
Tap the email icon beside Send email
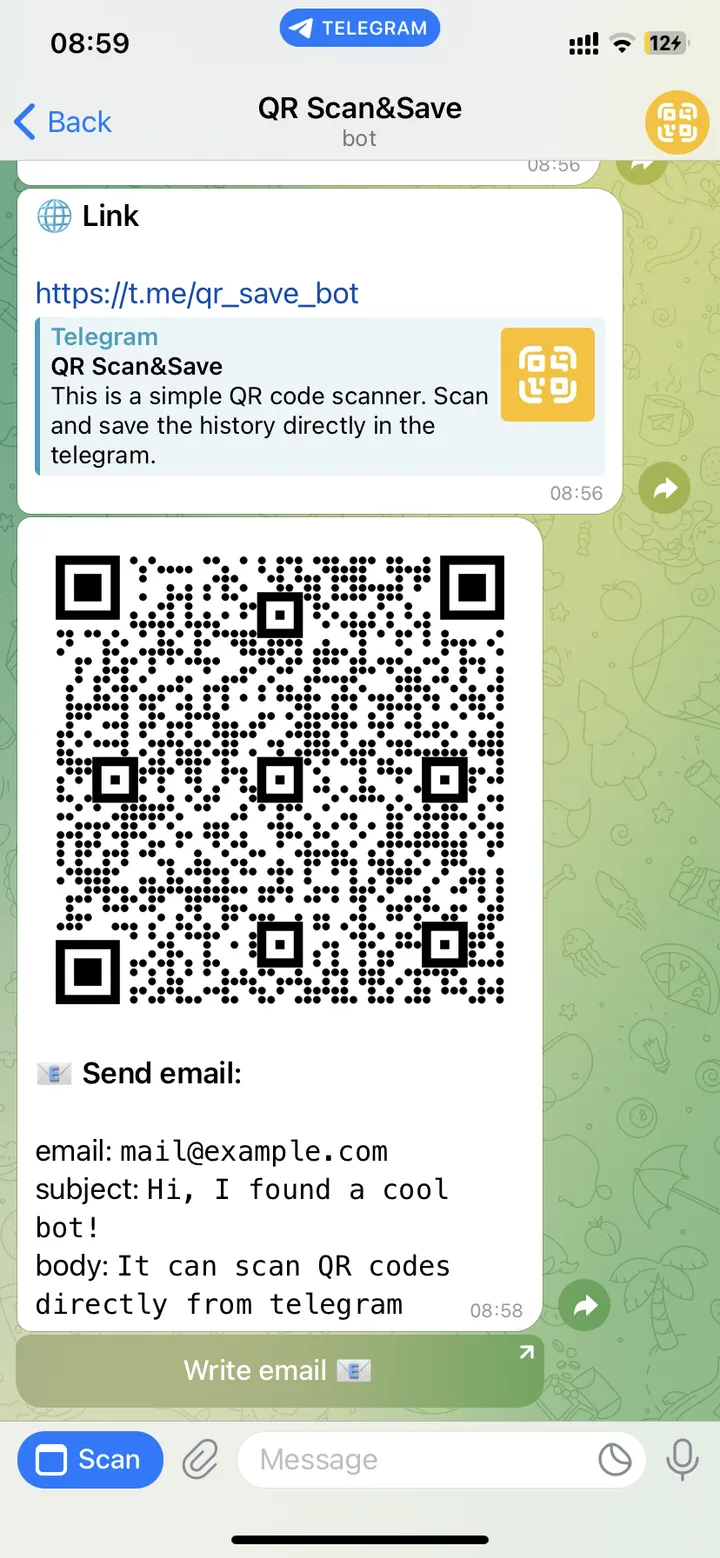[54, 1072]
